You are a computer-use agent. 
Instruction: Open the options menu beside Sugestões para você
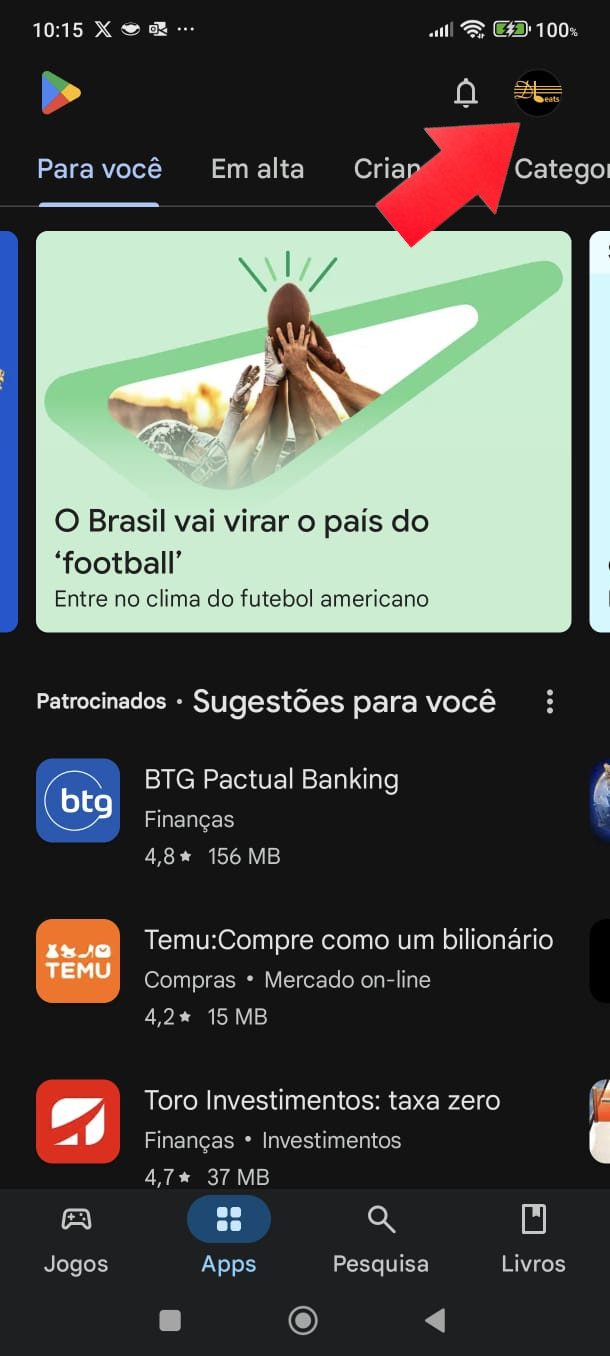(549, 702)
